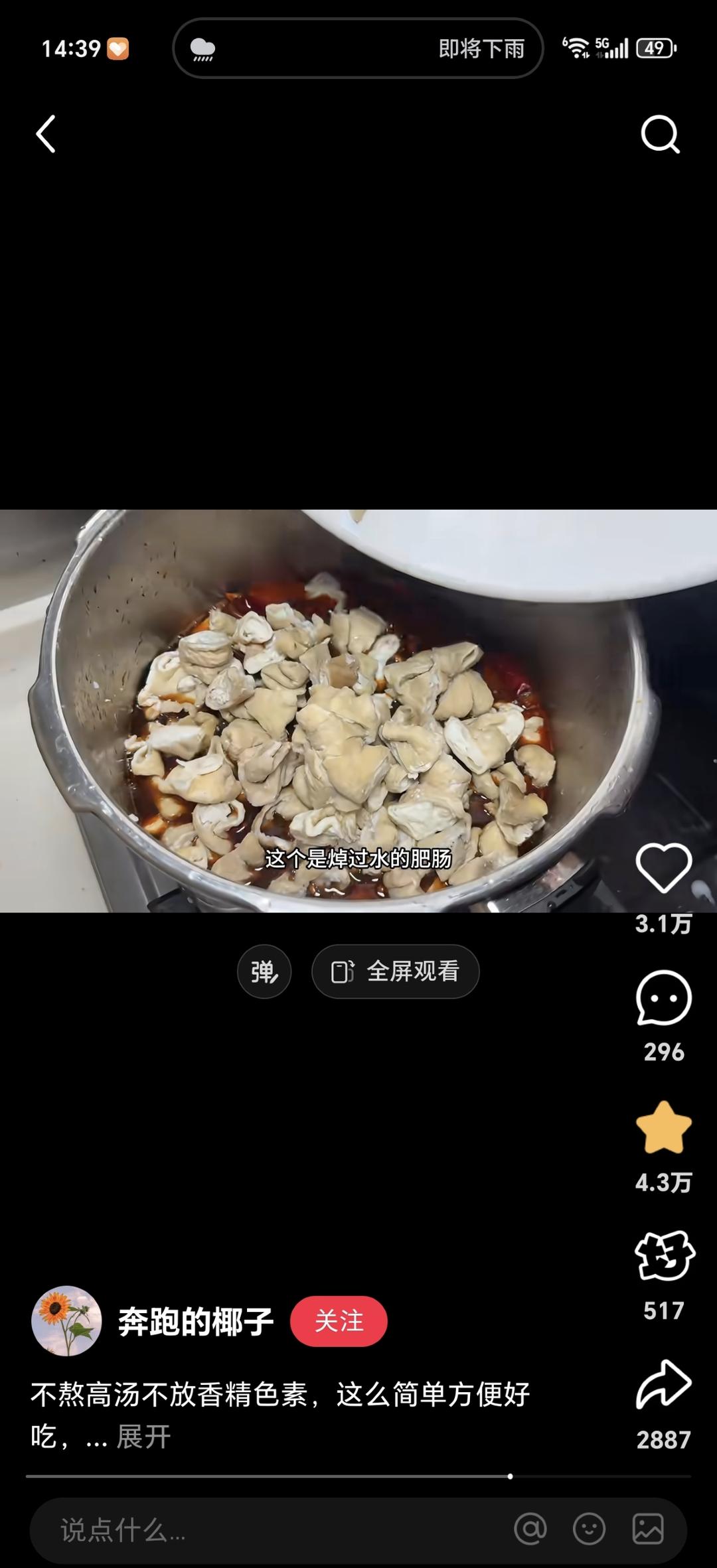Open the emoji picker in comment box
Image resolution: width=717 pixels, height=1568 pixels.
tap(589, 1529)
